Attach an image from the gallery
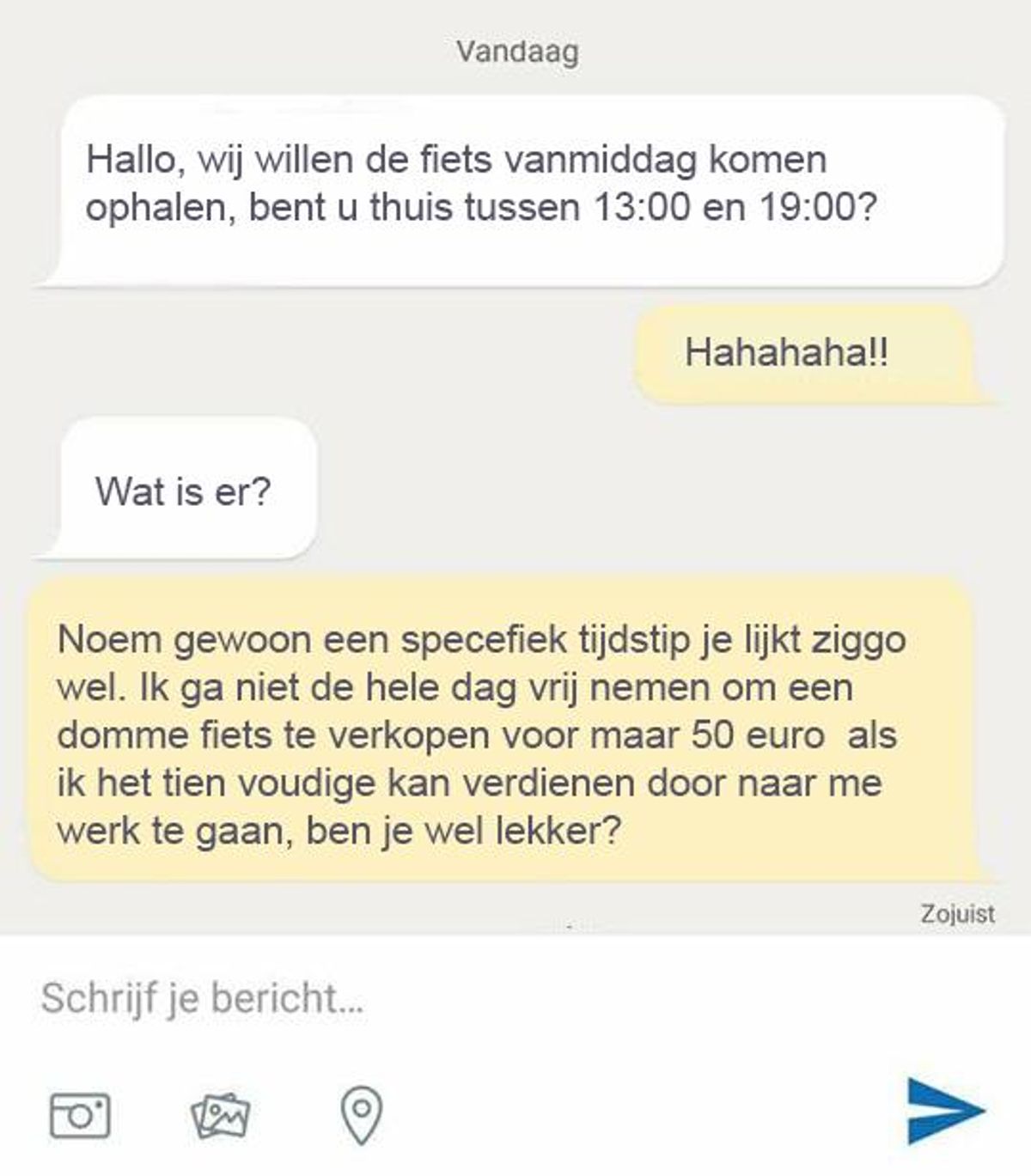The width and height of the screenshot is (1031, 1176). coord(221,1115)
